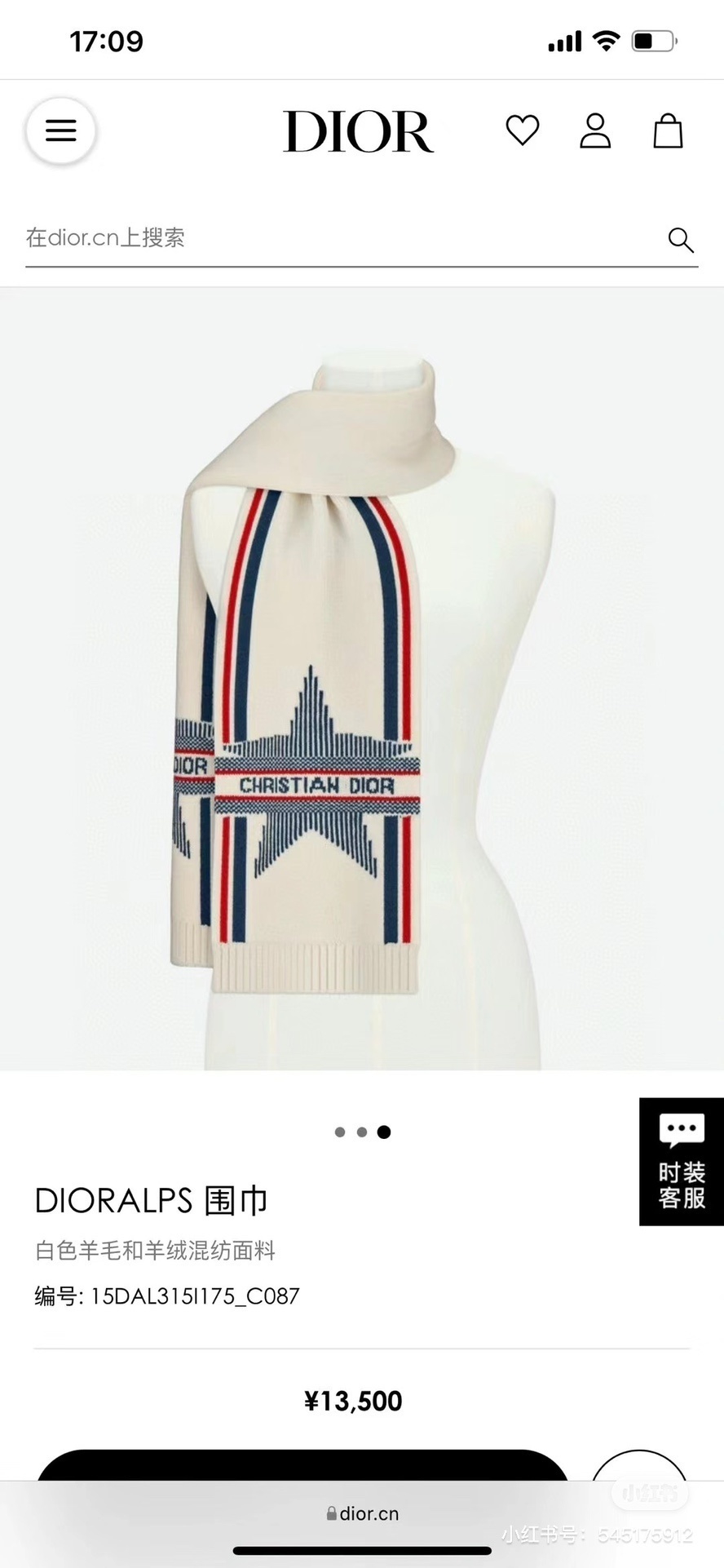Select the first image page dot
The image size is (724, 1568).
[x=340, y=1132]
